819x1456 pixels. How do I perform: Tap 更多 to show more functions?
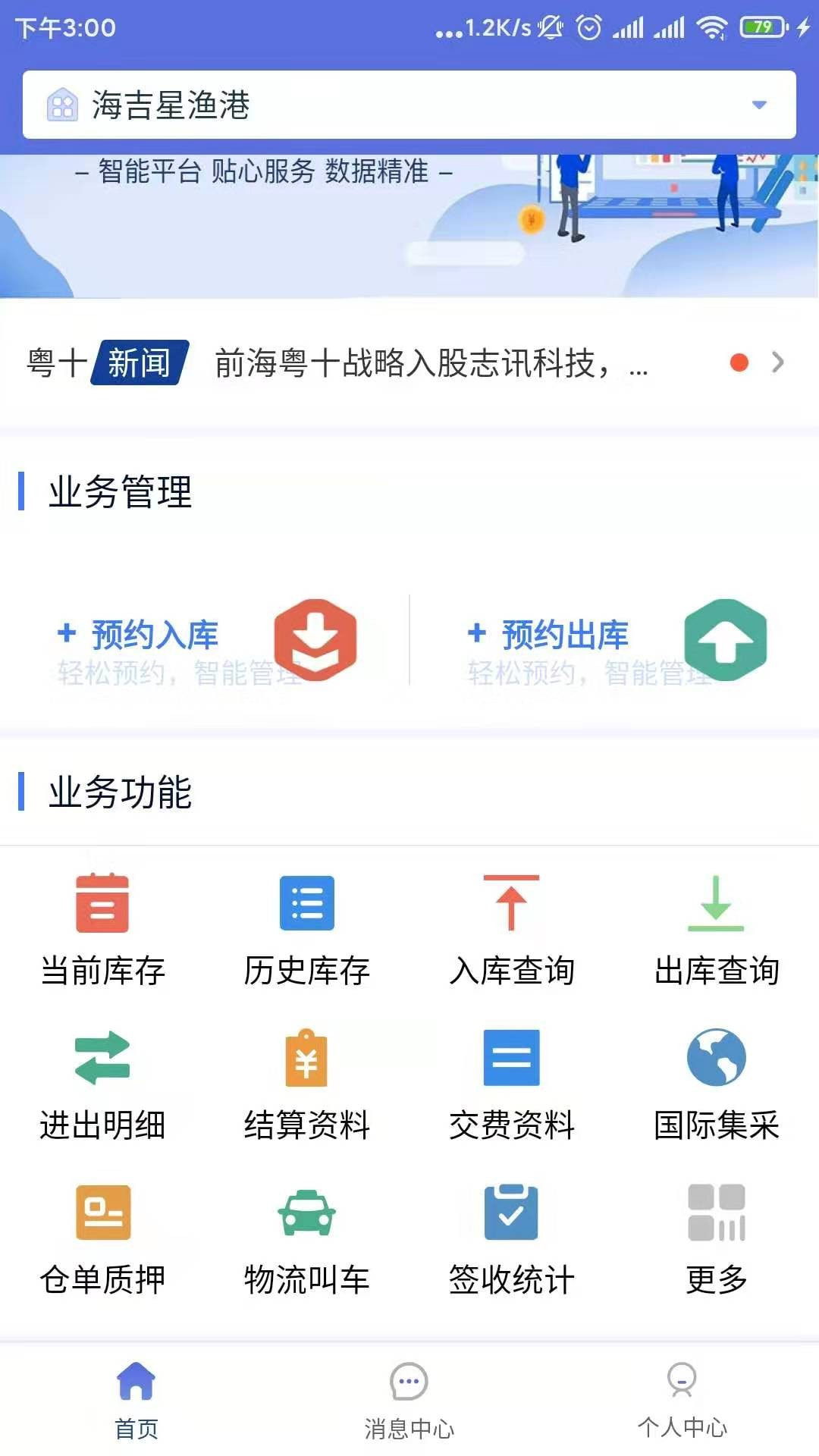tap(715, 1244)
